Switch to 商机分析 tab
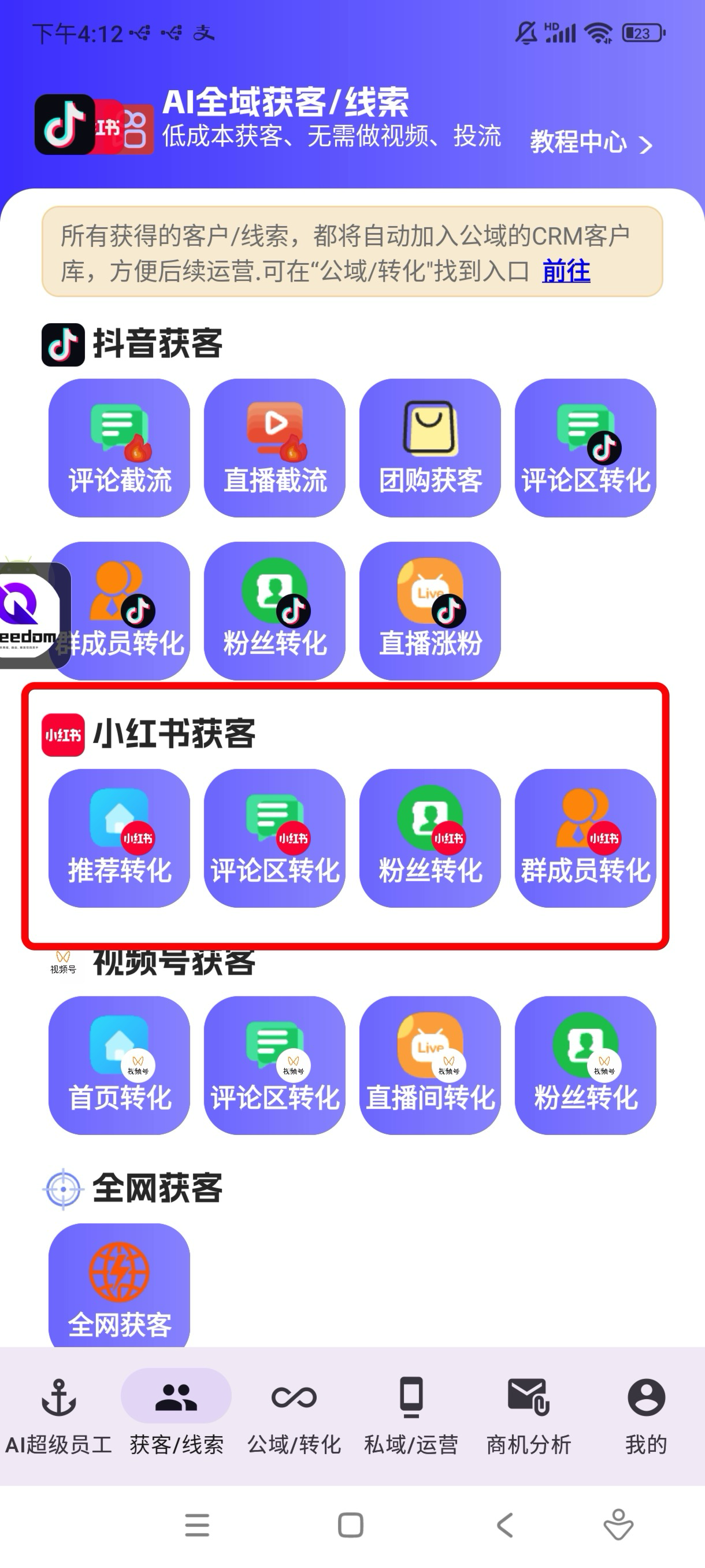Image resolution: width=705 pixels, height=1568 pixels. coord(529,1415)
